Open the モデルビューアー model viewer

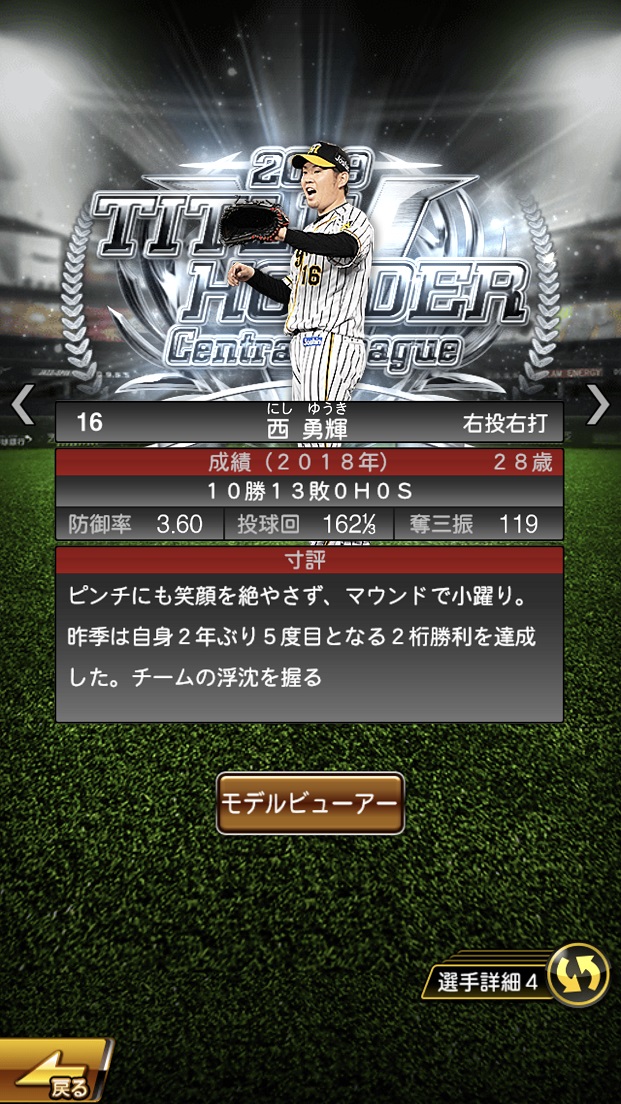coord(310,803)
